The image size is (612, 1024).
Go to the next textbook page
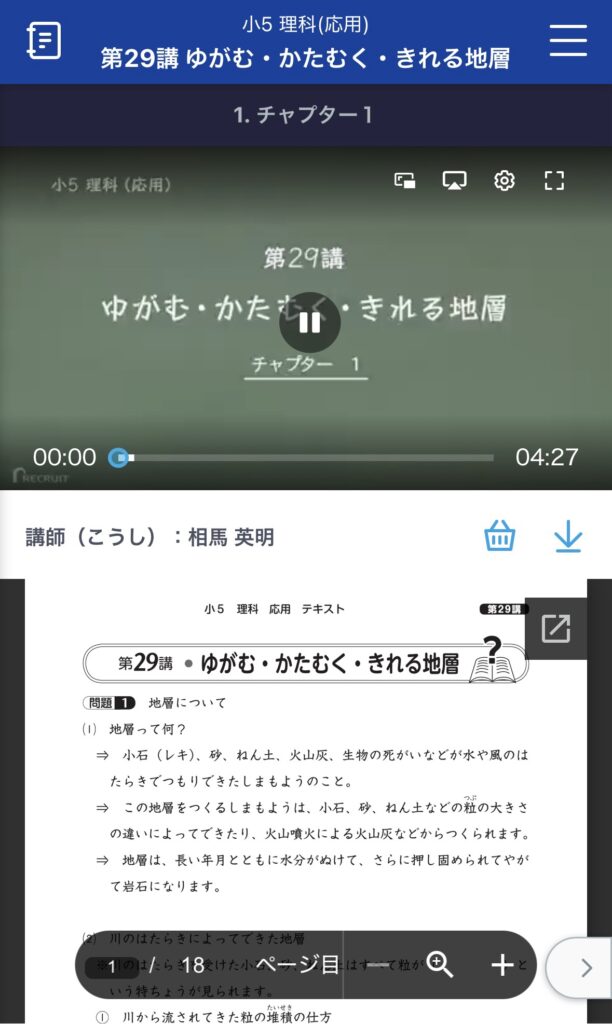[x=586, y=967]
